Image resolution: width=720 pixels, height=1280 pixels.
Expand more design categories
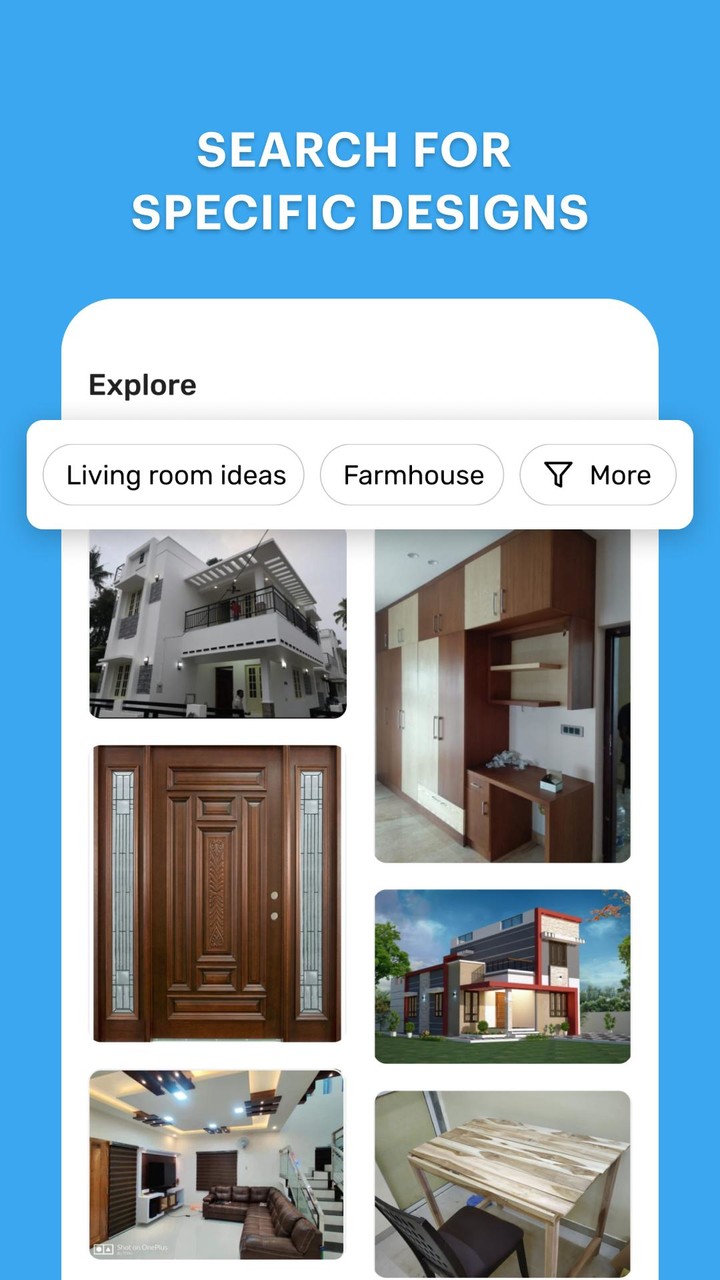click(x=597, y=475)
